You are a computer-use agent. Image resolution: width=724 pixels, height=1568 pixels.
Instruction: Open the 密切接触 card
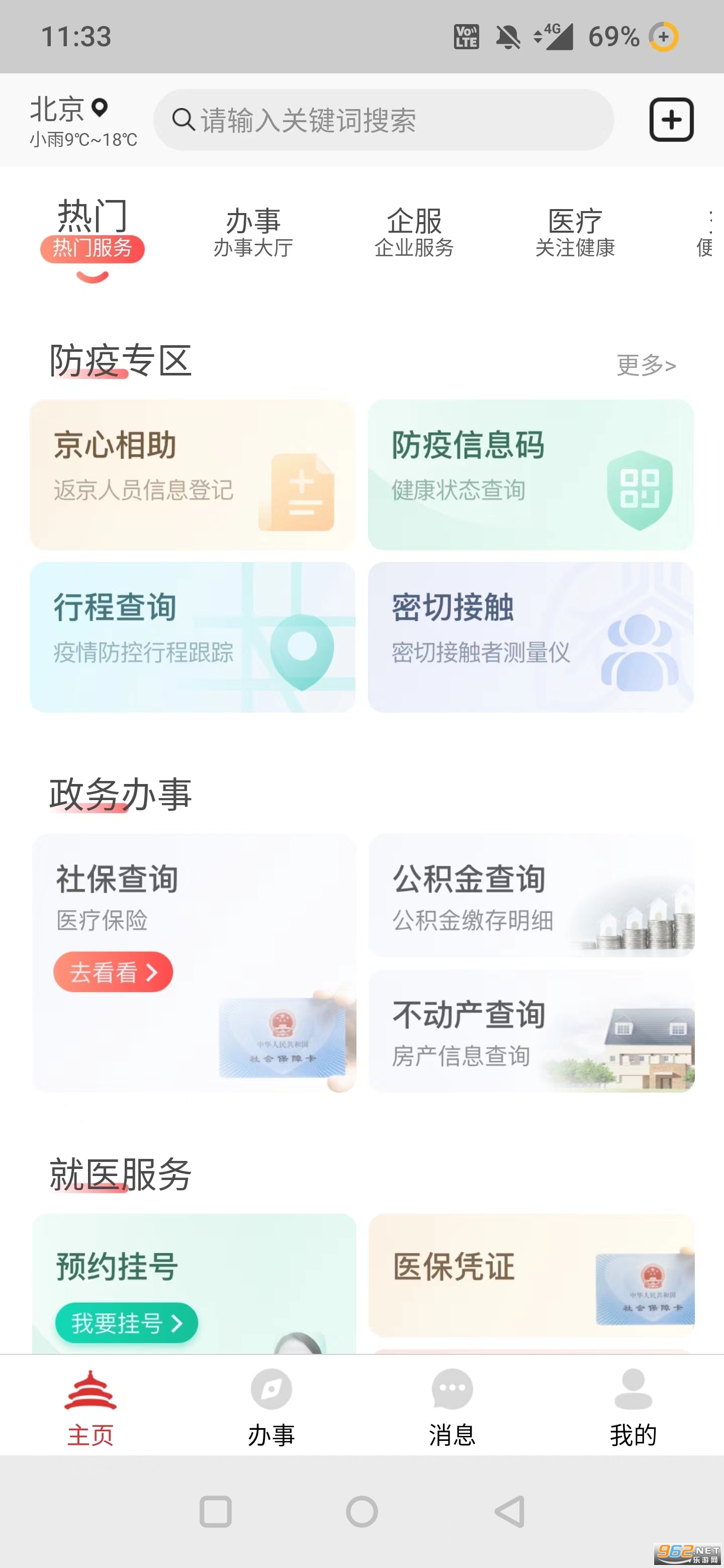530,637
